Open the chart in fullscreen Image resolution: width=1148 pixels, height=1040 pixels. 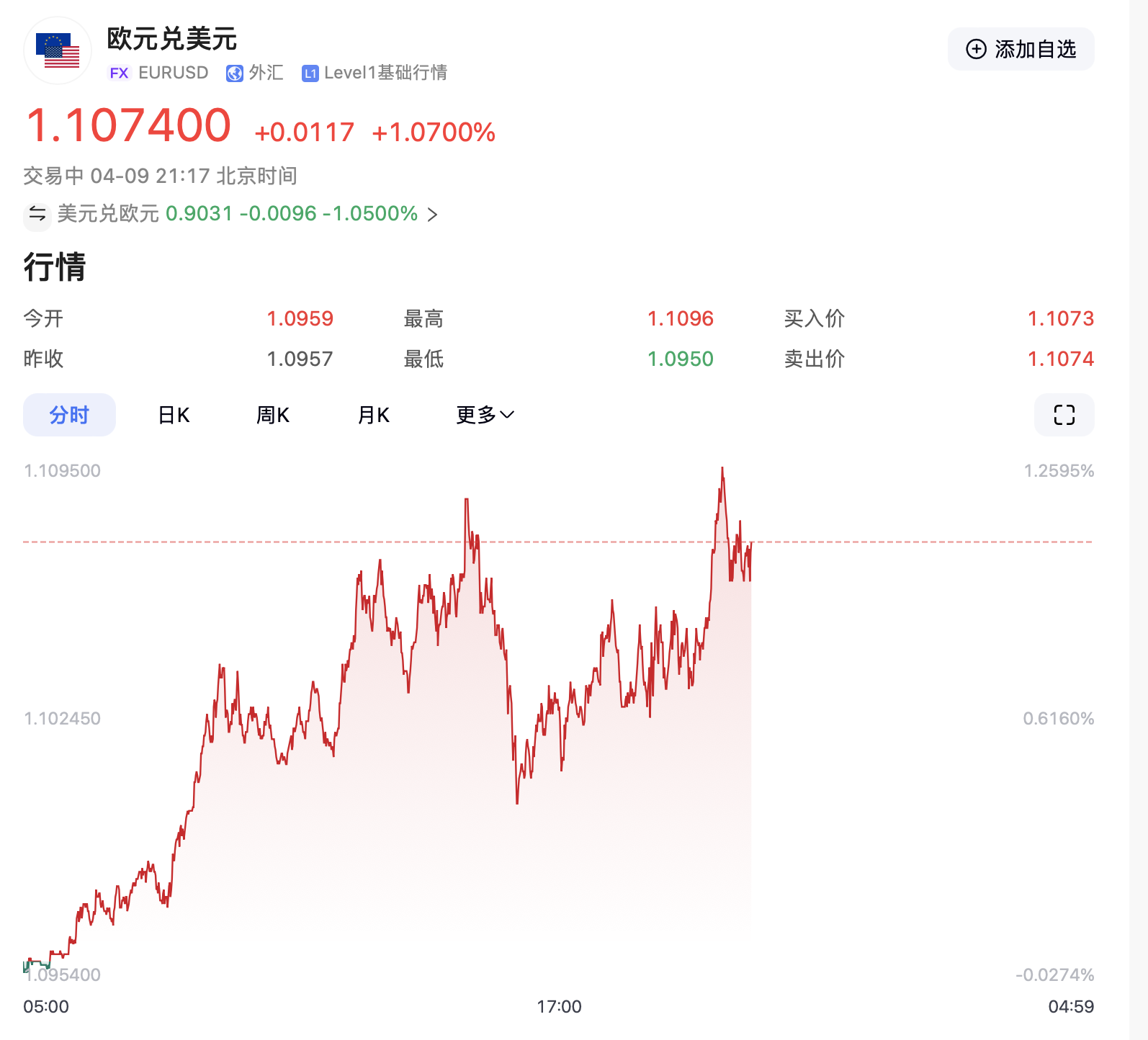coord(1064,415)
